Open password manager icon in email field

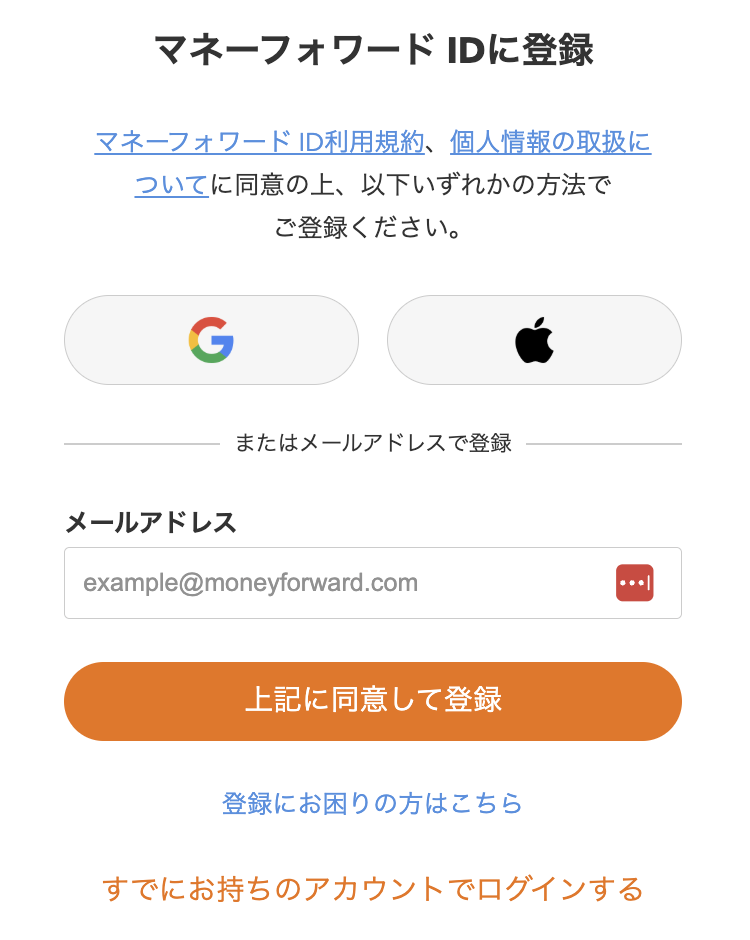point(634,583)
